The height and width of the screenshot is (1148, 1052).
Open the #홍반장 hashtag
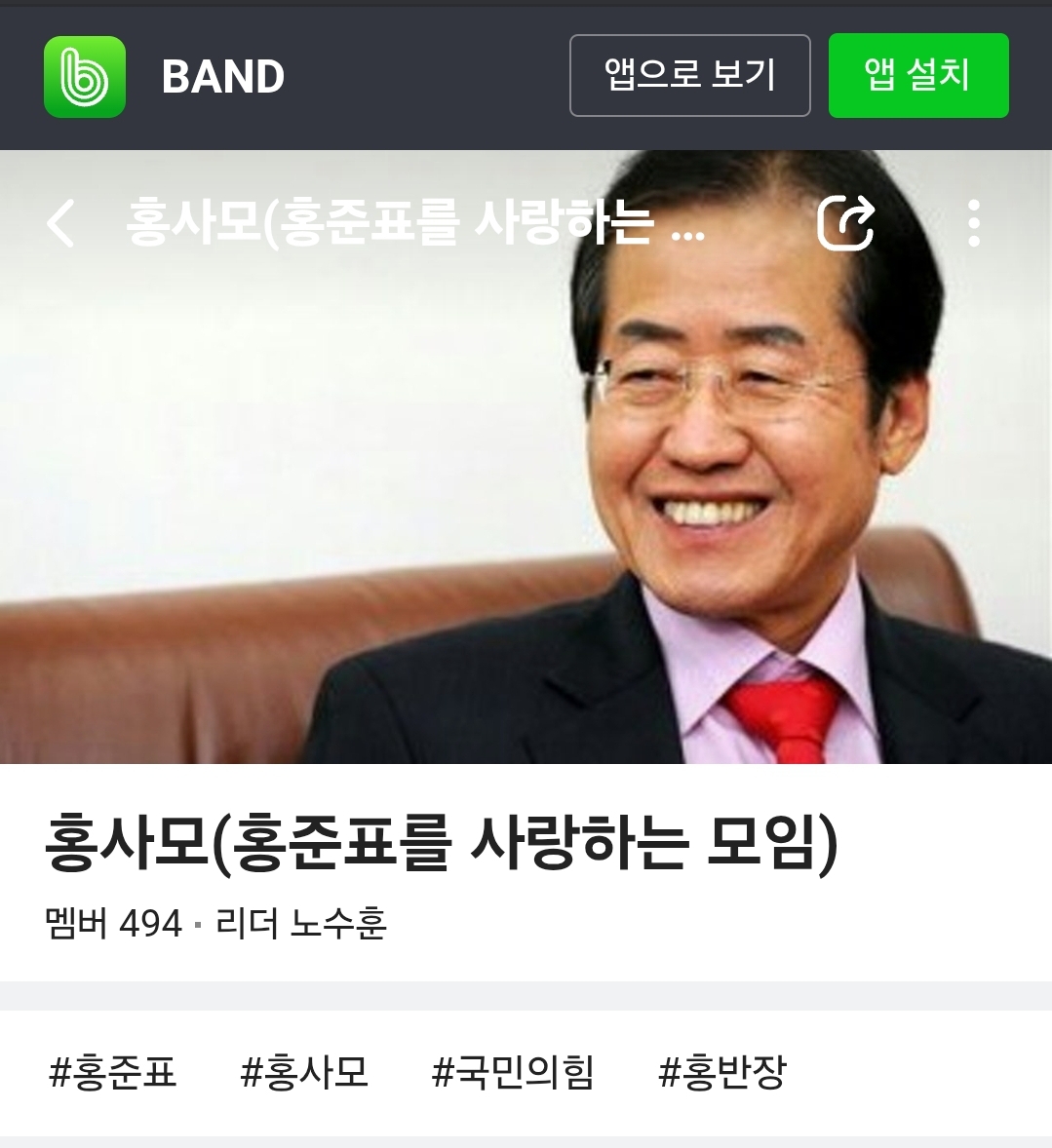coord(721,1072)
